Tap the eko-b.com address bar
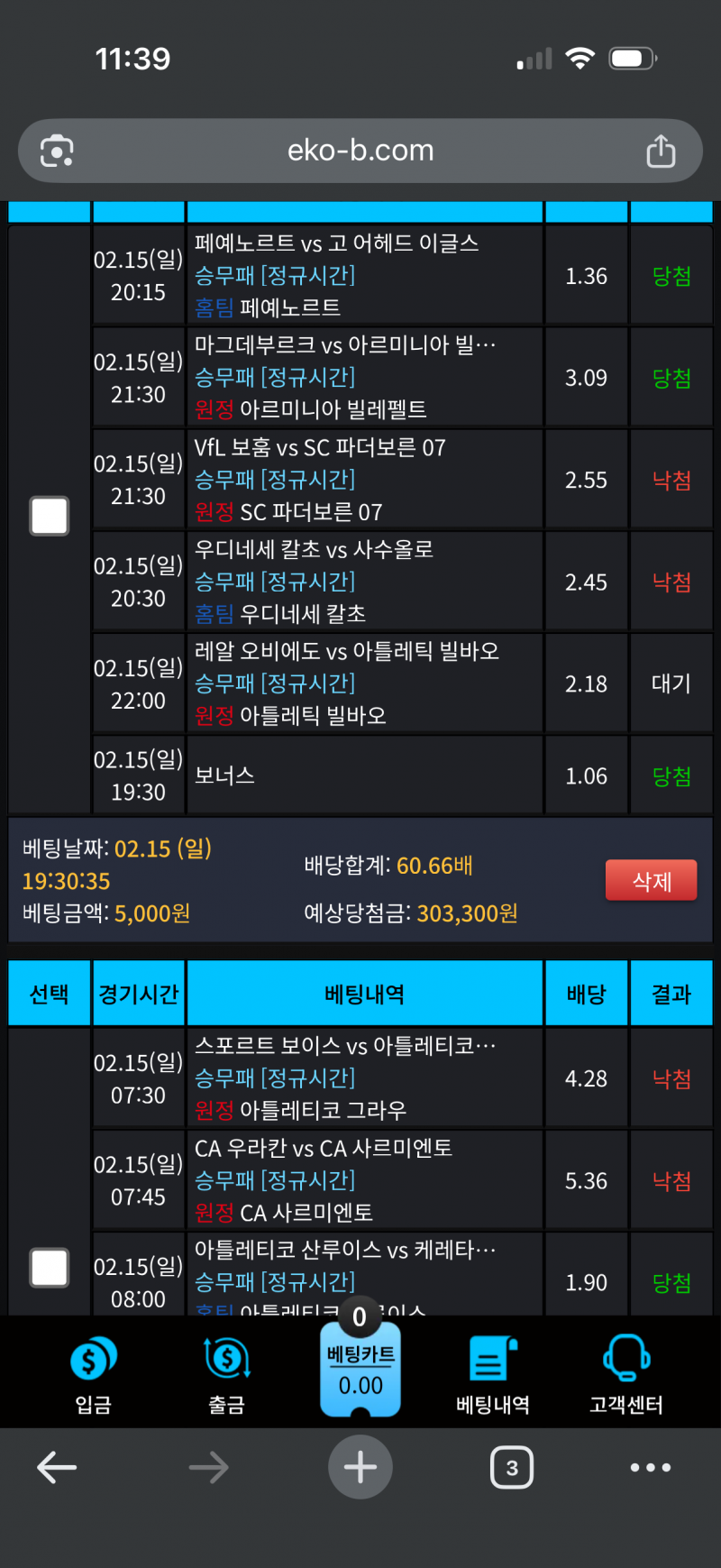The height and width of the screenshot is (1568, 721). pyautogui.click(x=360, y=151)
